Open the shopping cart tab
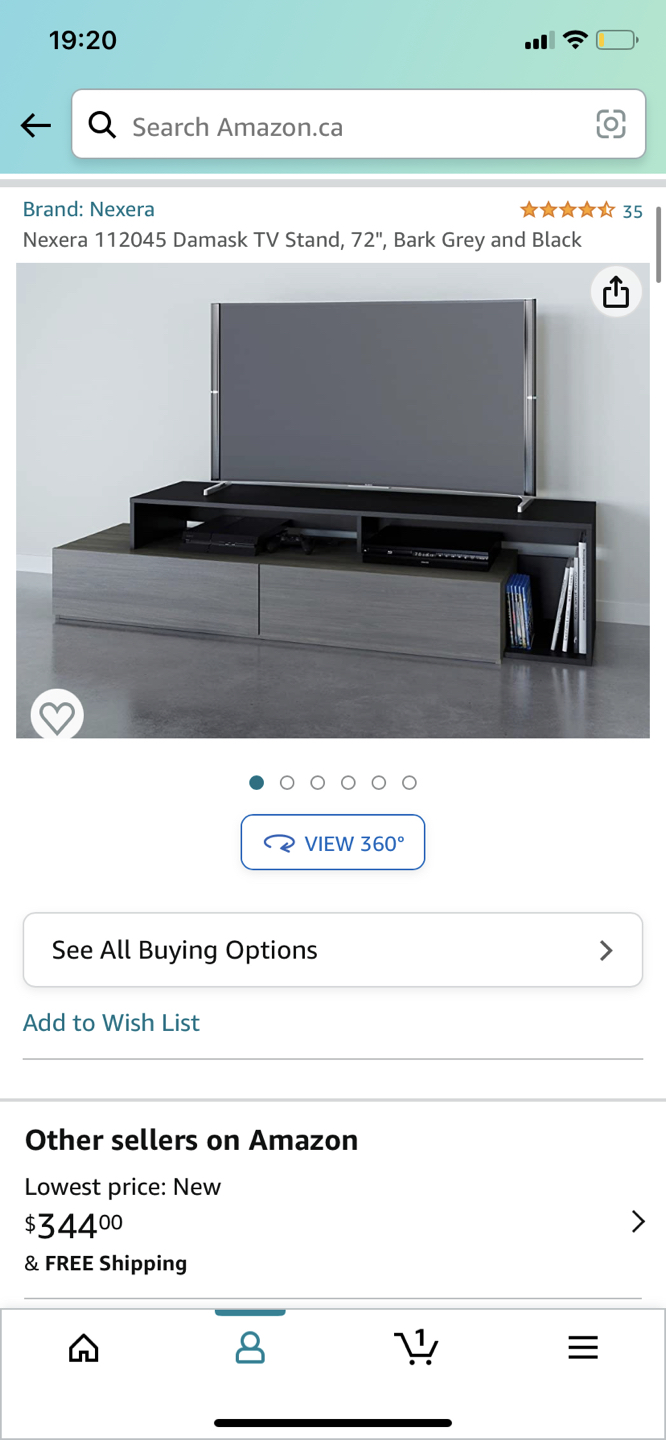 pos(416,1347)
